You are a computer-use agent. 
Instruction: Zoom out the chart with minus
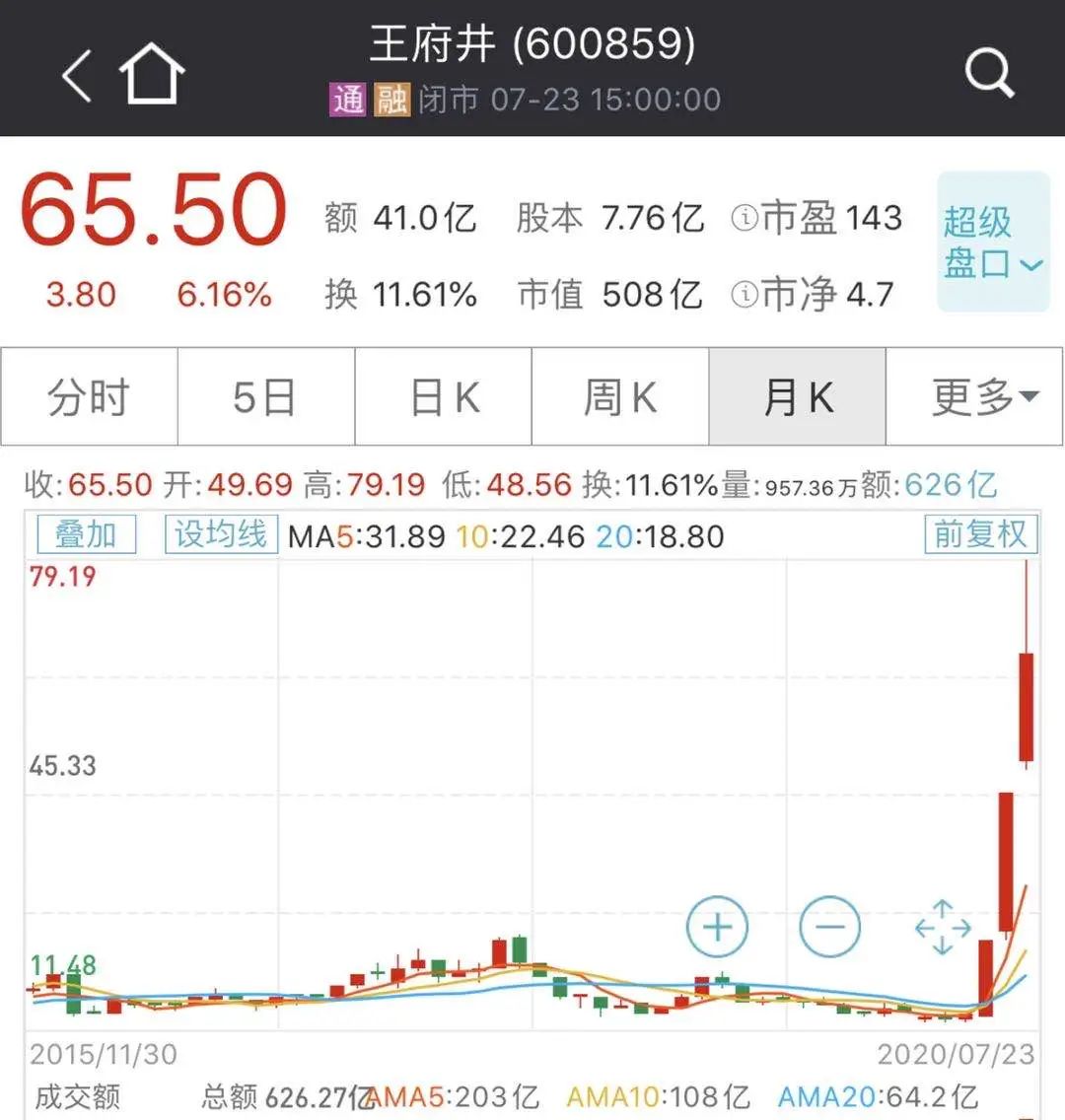(x=829, y=928)
